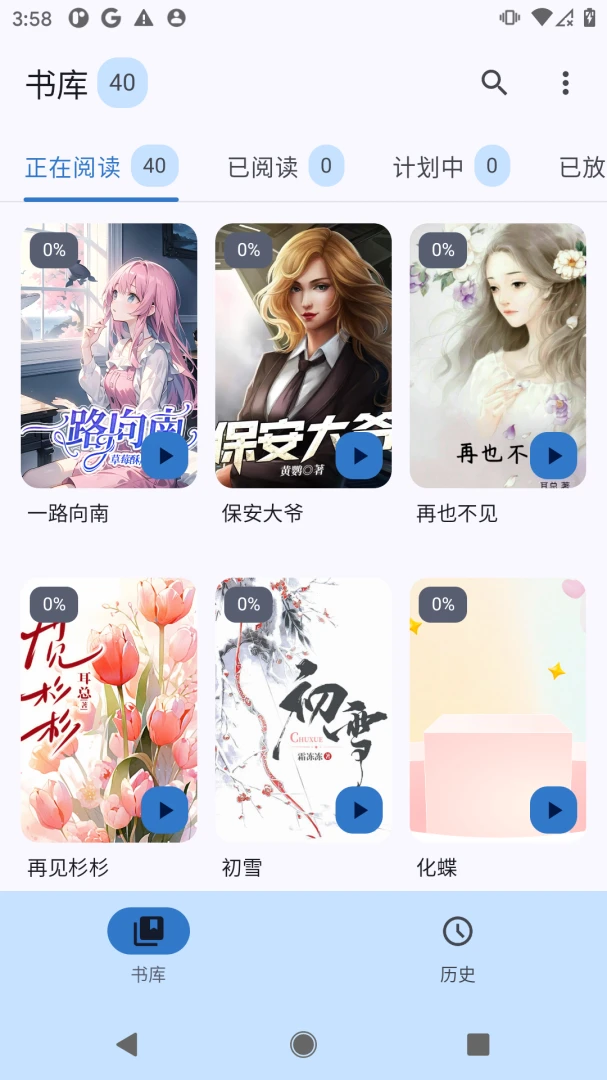This screenshot has width=607, height=1080.
Task: Open the 历史 history tab
Action: point(457,948)
